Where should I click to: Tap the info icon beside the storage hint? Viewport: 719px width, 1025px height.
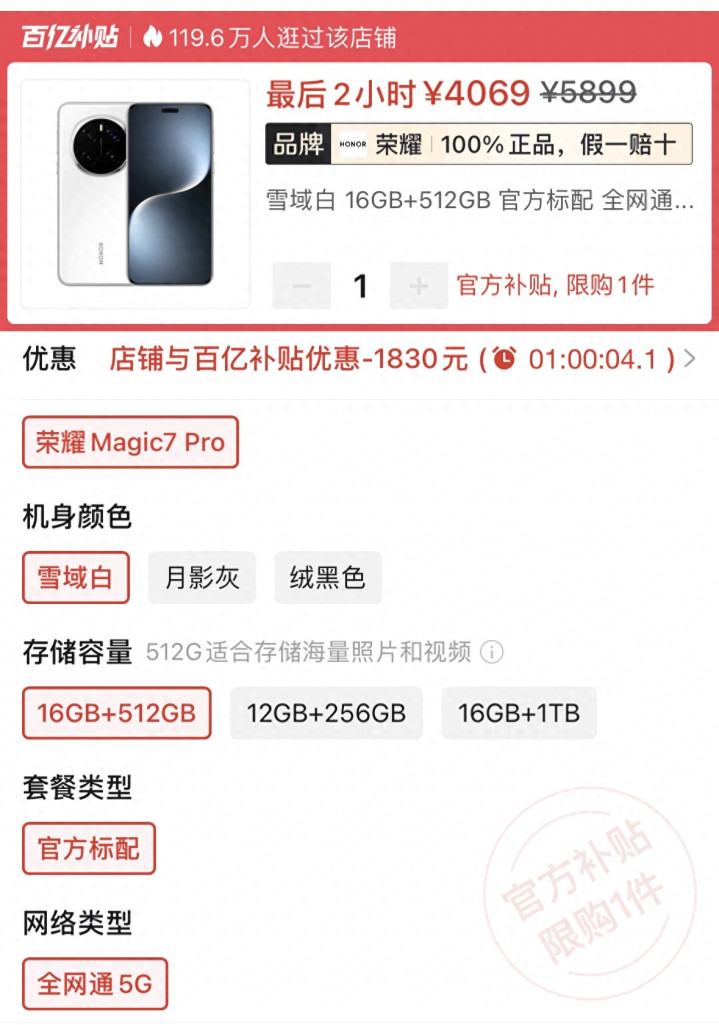click(x=491, y=653)
